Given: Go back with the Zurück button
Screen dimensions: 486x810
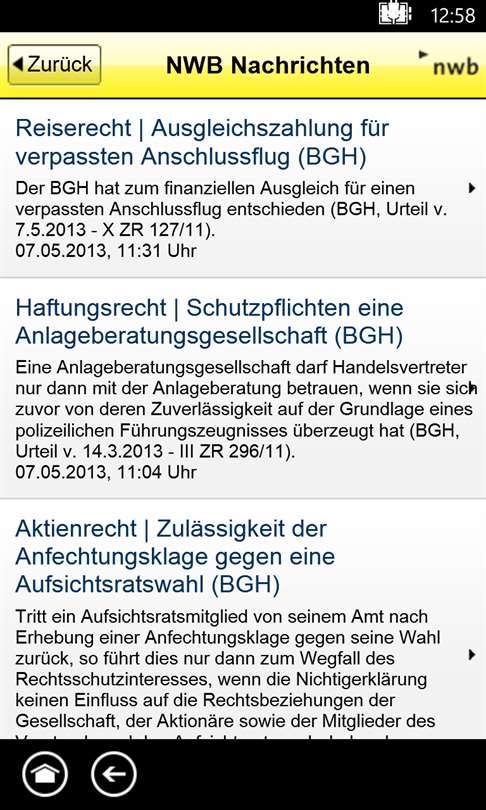Looking at the screenshot, I should tap(54, 65).
